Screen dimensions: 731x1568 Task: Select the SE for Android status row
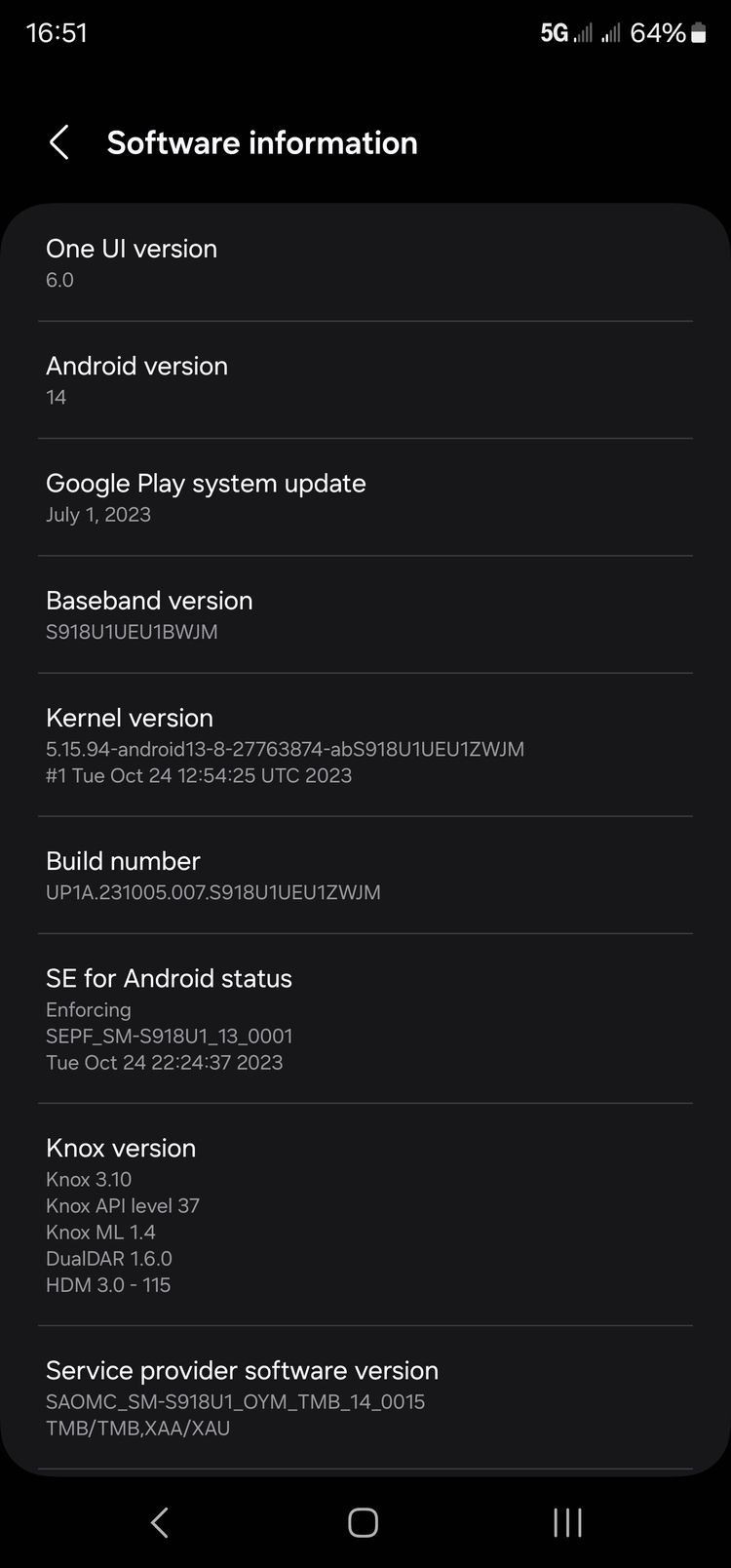click(x=365, y=1019)
